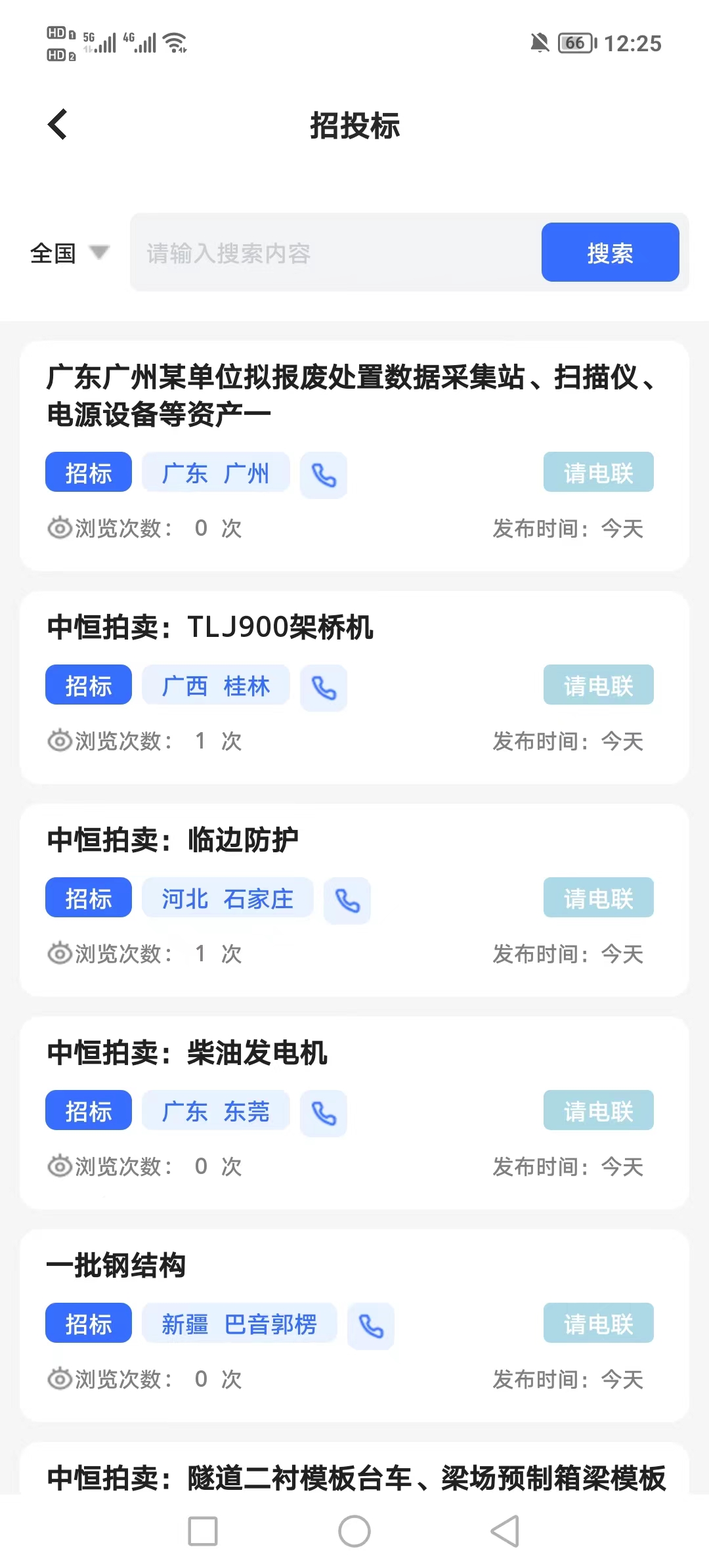The height and width of the screenshot is (1568, 709).
Task: Tap the phone icon beside 广西 桂林
Action: click(x=324, y=687)
